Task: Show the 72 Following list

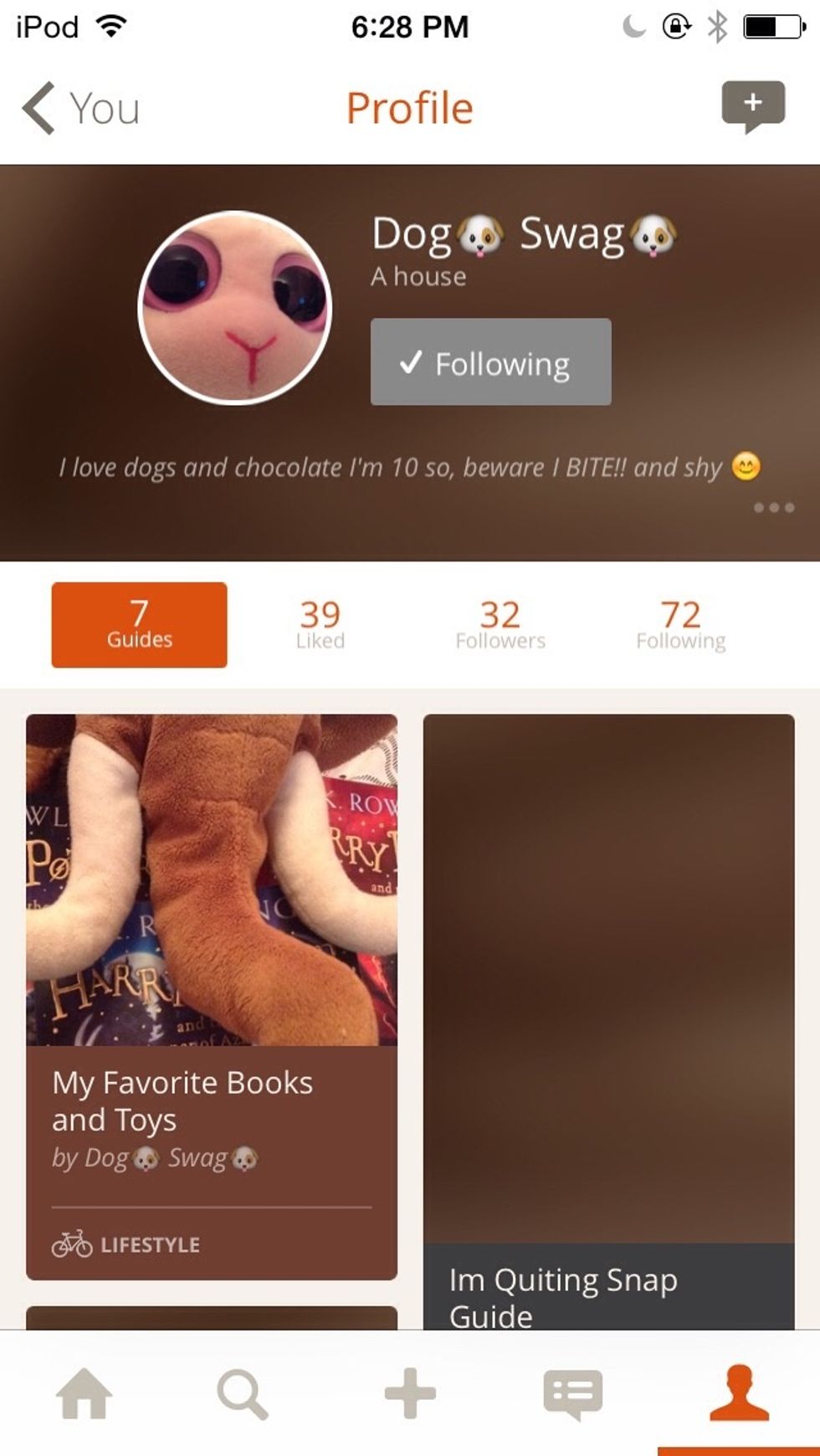Action: click(x=680, y=625)
